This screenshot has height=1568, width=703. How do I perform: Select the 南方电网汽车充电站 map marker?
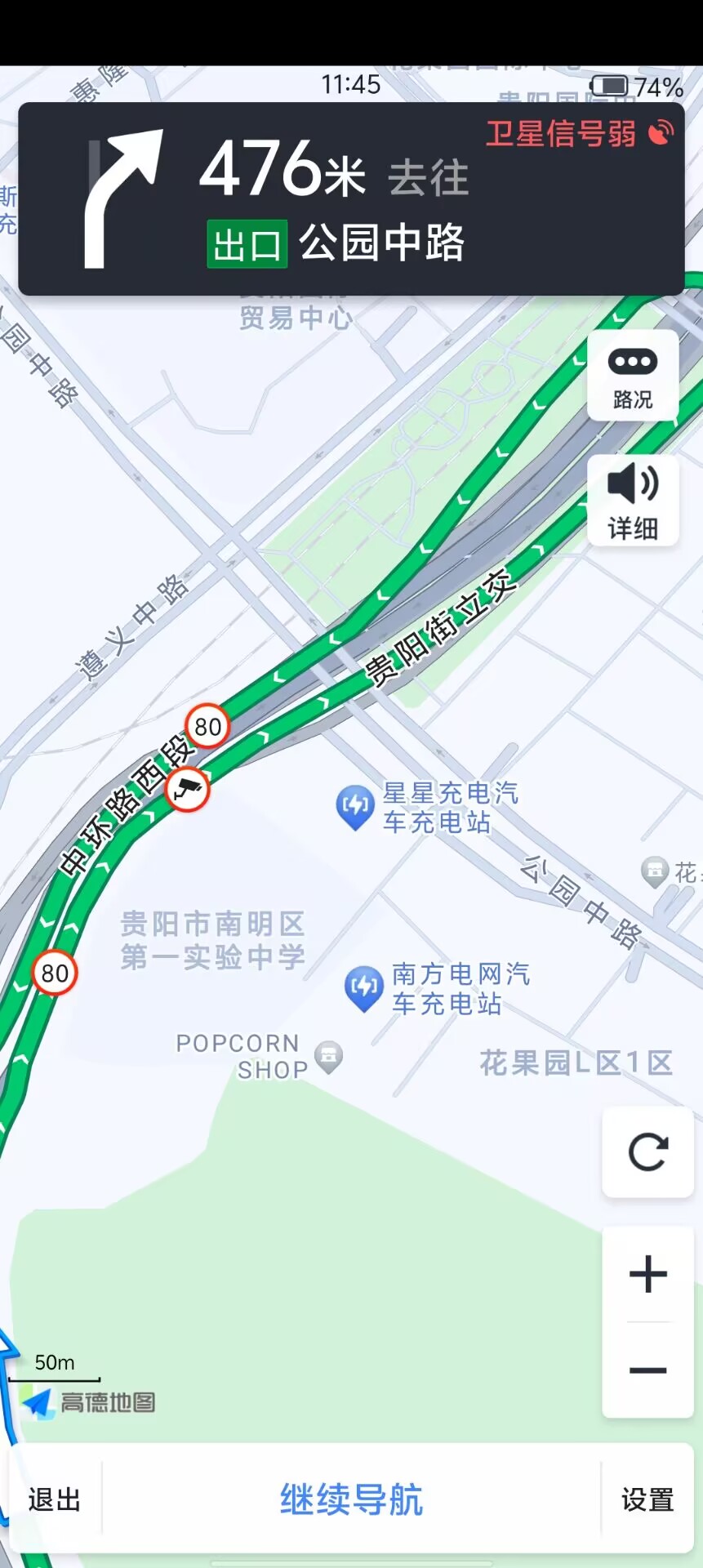point(363,987)
